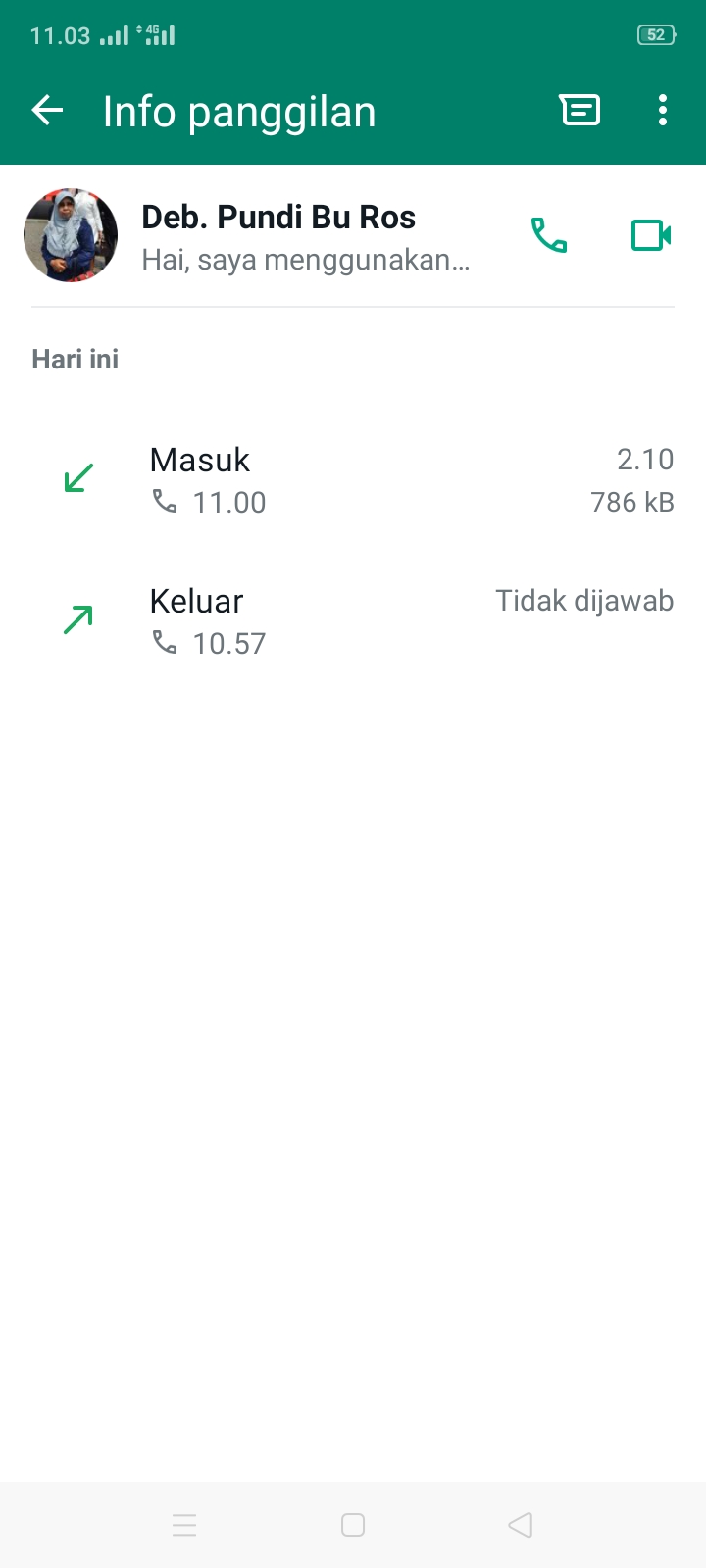The width and height of the screenshot is (706, 1568).
Task: Tap the 786 kB data usage label
Action: pos(631,502)
